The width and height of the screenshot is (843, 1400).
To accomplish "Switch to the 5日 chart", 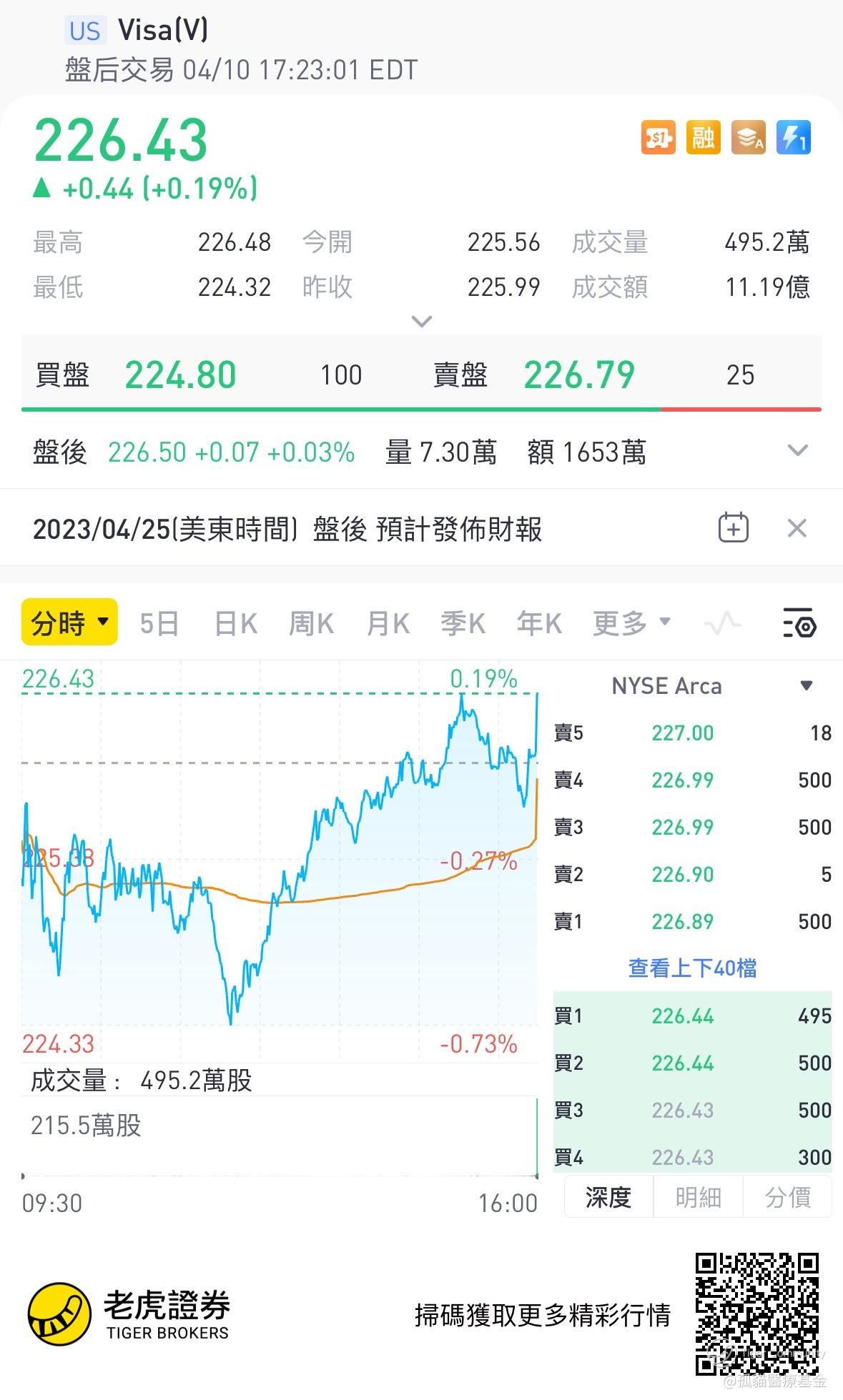I will pyautogui.click(x=159, y=624).
